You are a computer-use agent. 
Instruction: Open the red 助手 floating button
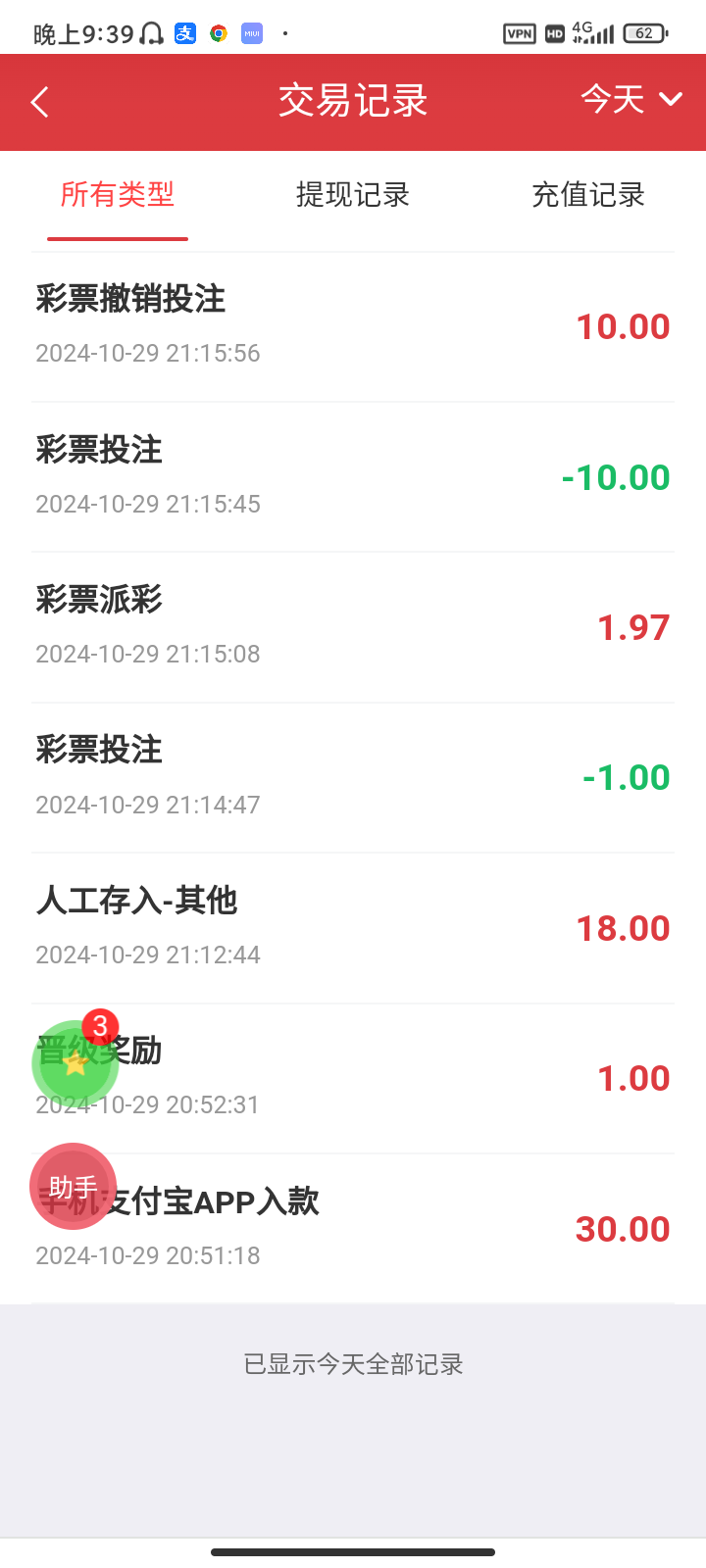click(x=73, y=1187)
